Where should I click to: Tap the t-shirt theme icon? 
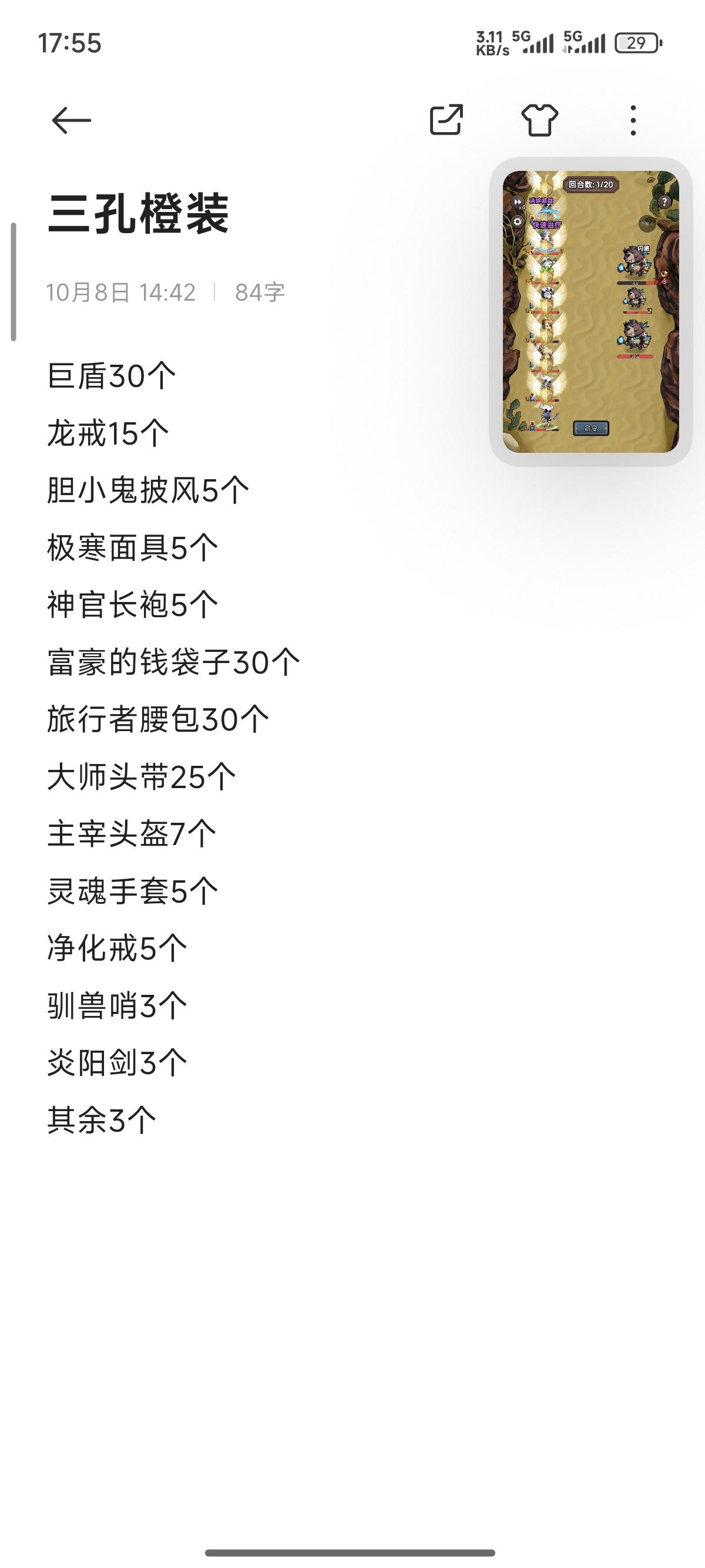coord(542,120)
